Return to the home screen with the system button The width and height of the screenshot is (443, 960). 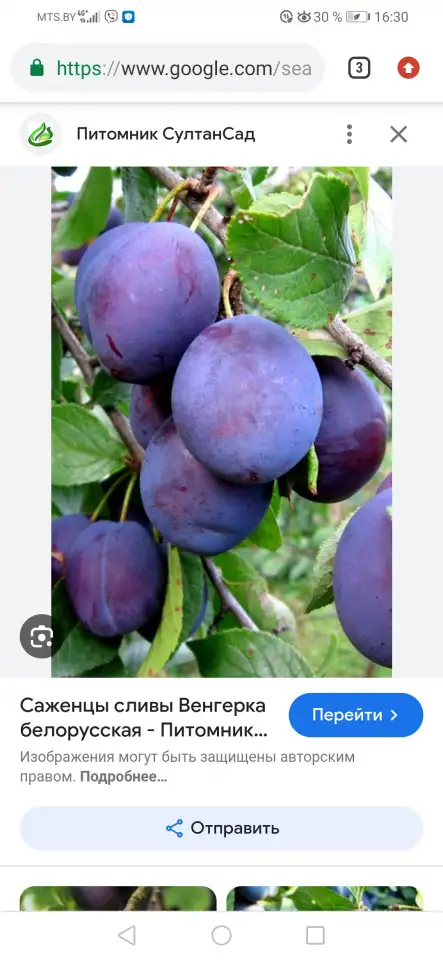[x=222, y=935]
